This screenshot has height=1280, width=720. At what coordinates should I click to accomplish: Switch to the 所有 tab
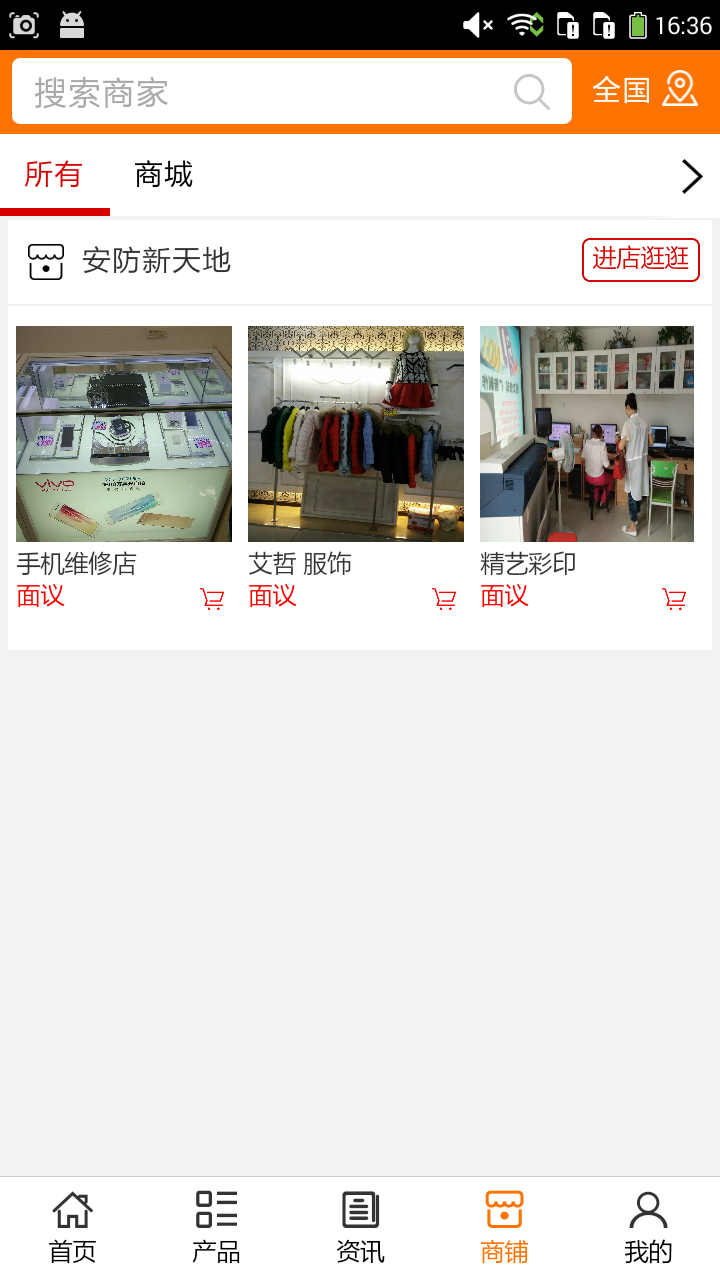[54, 175]
